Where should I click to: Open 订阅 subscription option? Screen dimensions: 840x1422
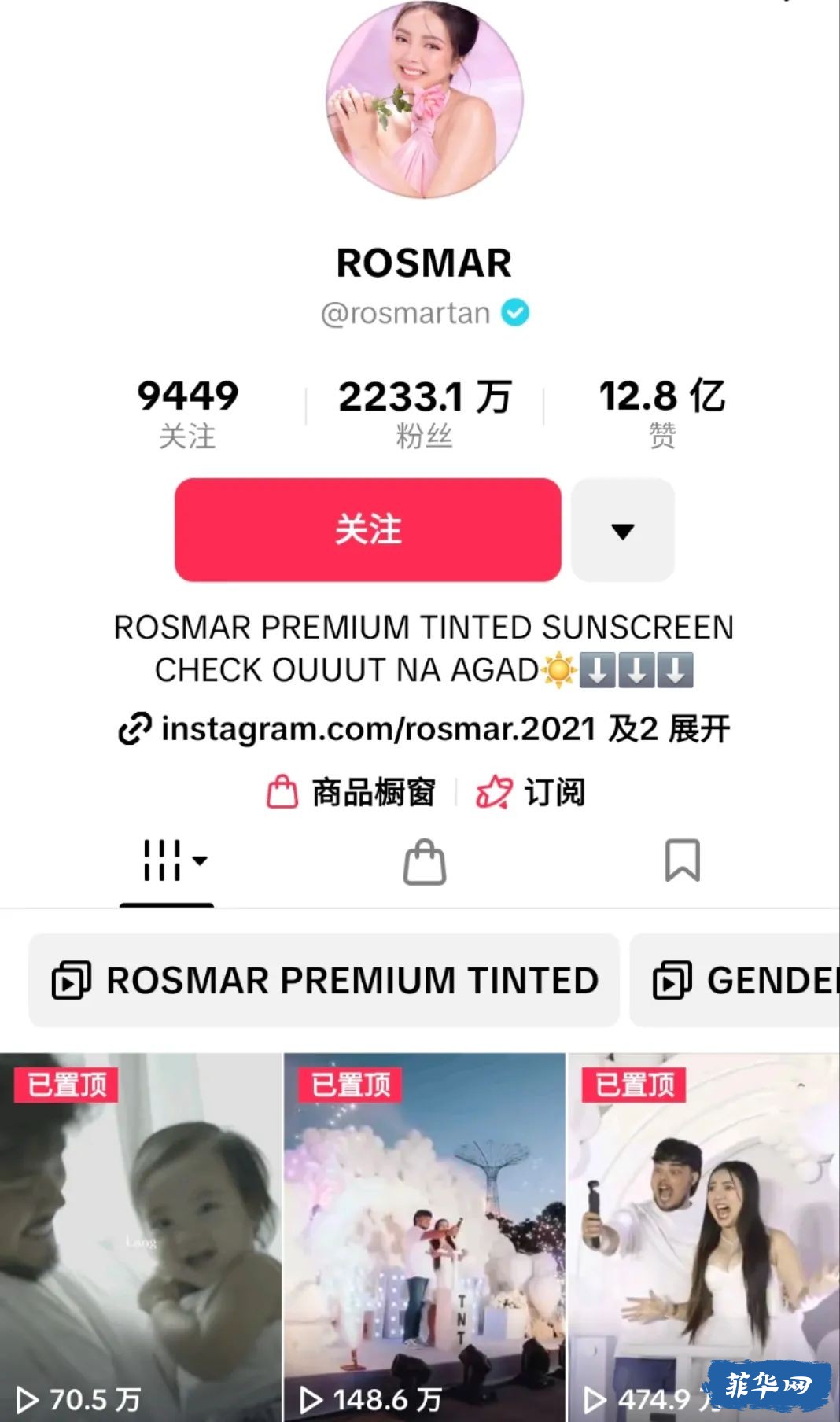[x=532, y=792]
